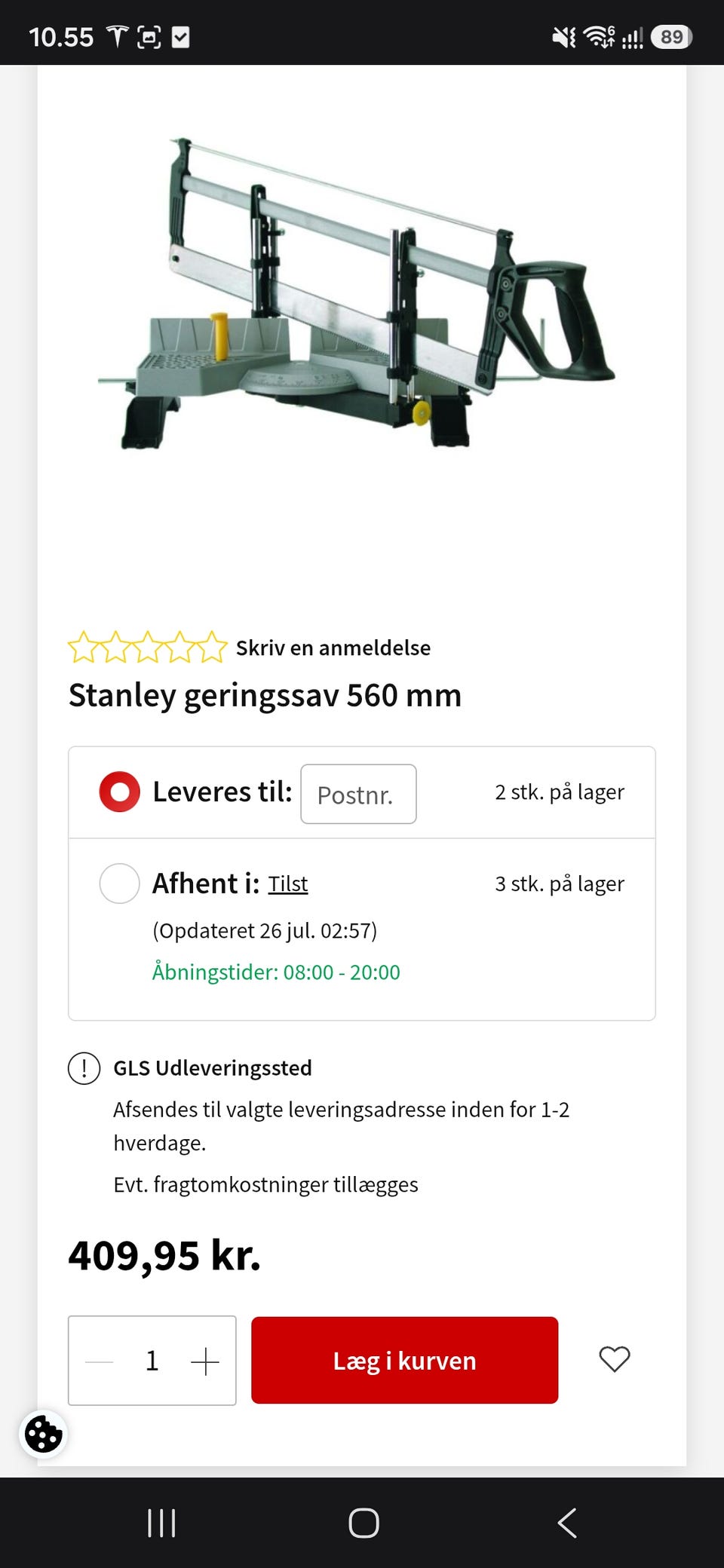
Task: Increase quantity with the plus button
Action: pos(205,1361)
